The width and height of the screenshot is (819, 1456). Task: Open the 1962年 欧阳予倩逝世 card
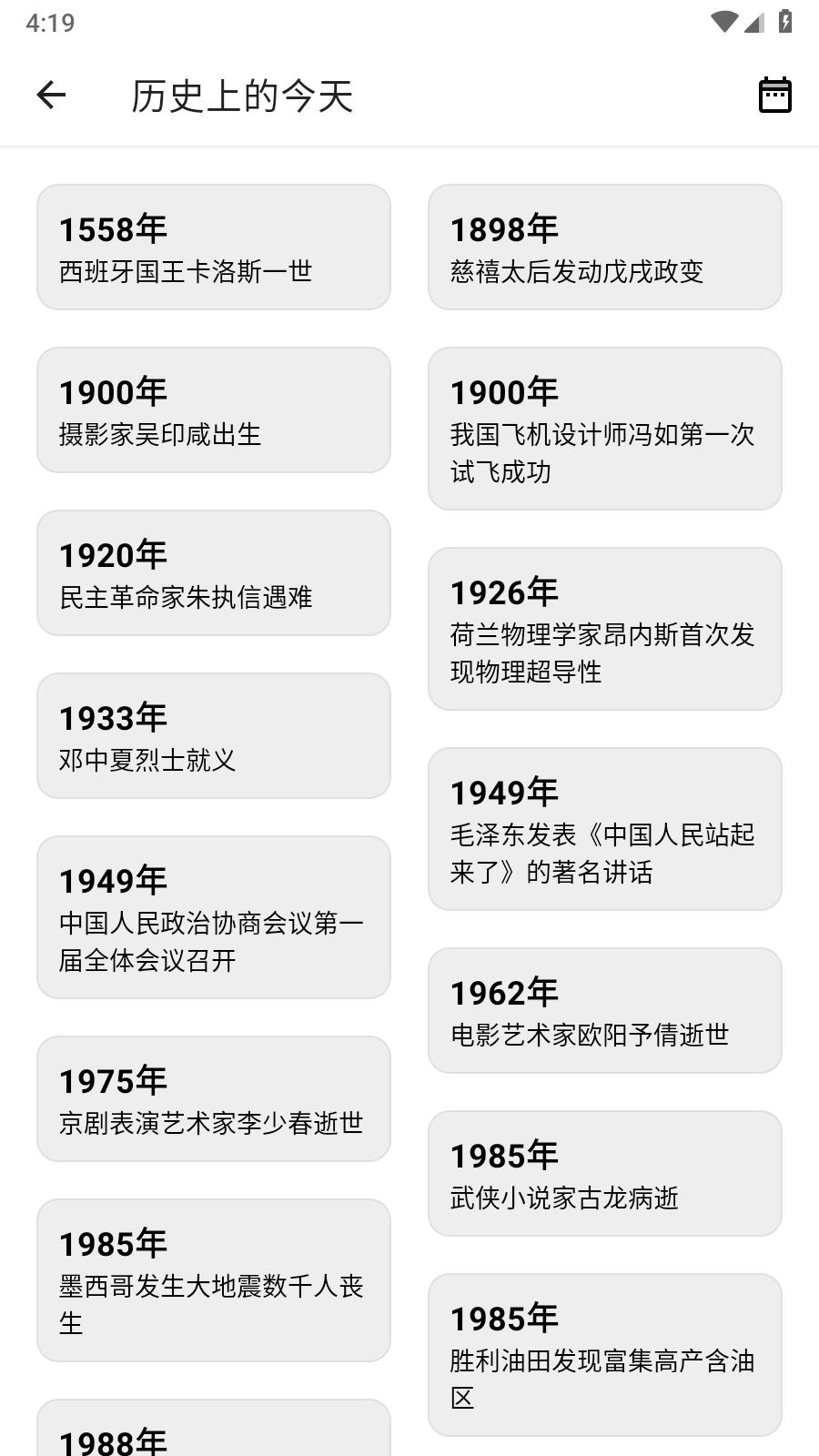point(605,1010)
